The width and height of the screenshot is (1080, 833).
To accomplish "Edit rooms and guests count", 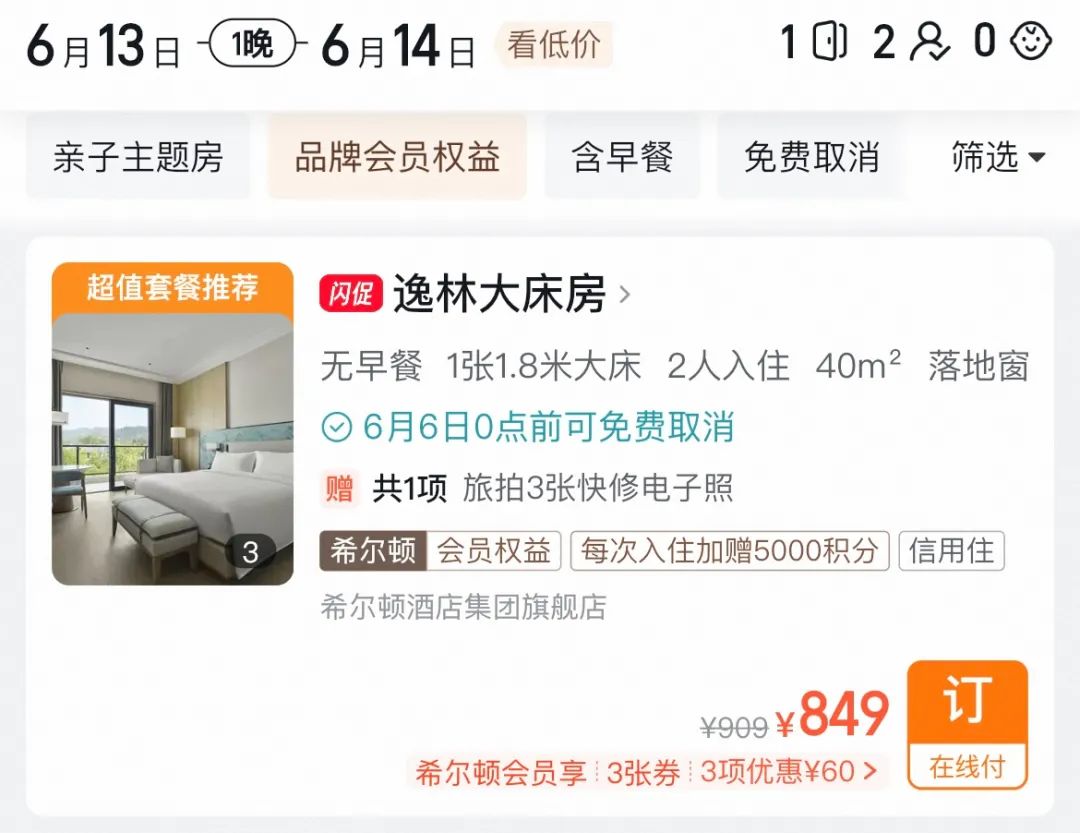I will pyautogui.click(x=914, y=43).
